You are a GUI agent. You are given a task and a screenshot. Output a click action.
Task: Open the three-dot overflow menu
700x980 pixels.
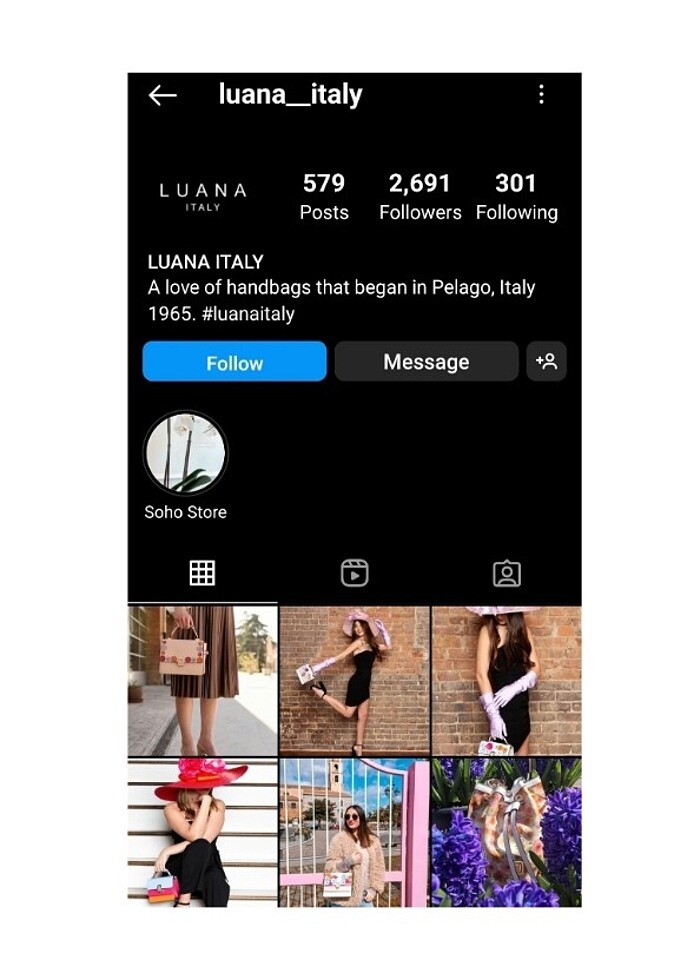point(541,95)
